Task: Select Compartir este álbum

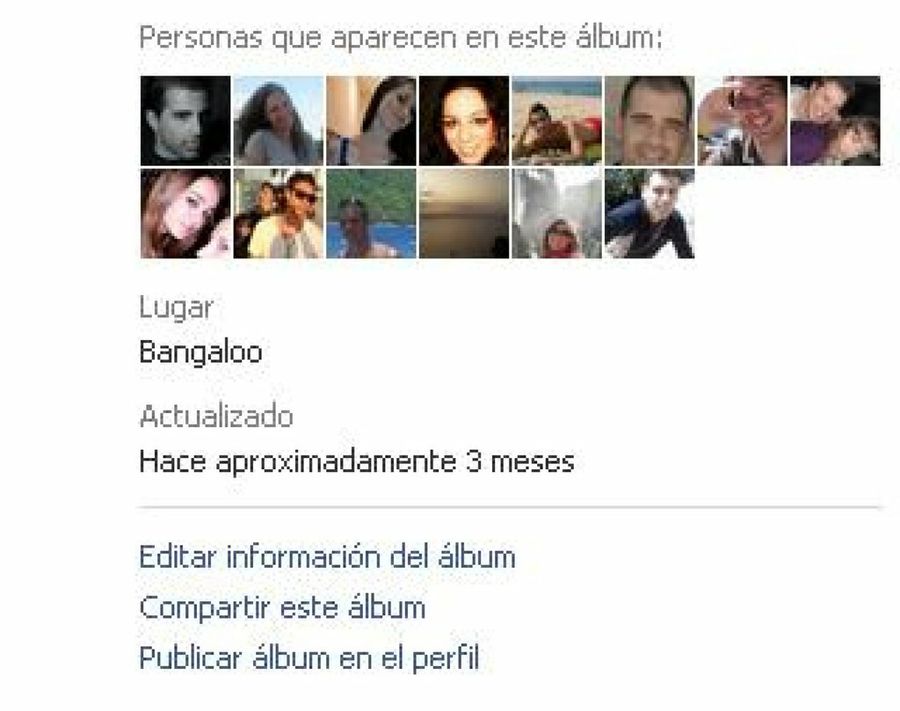Action: pos(282,608)
